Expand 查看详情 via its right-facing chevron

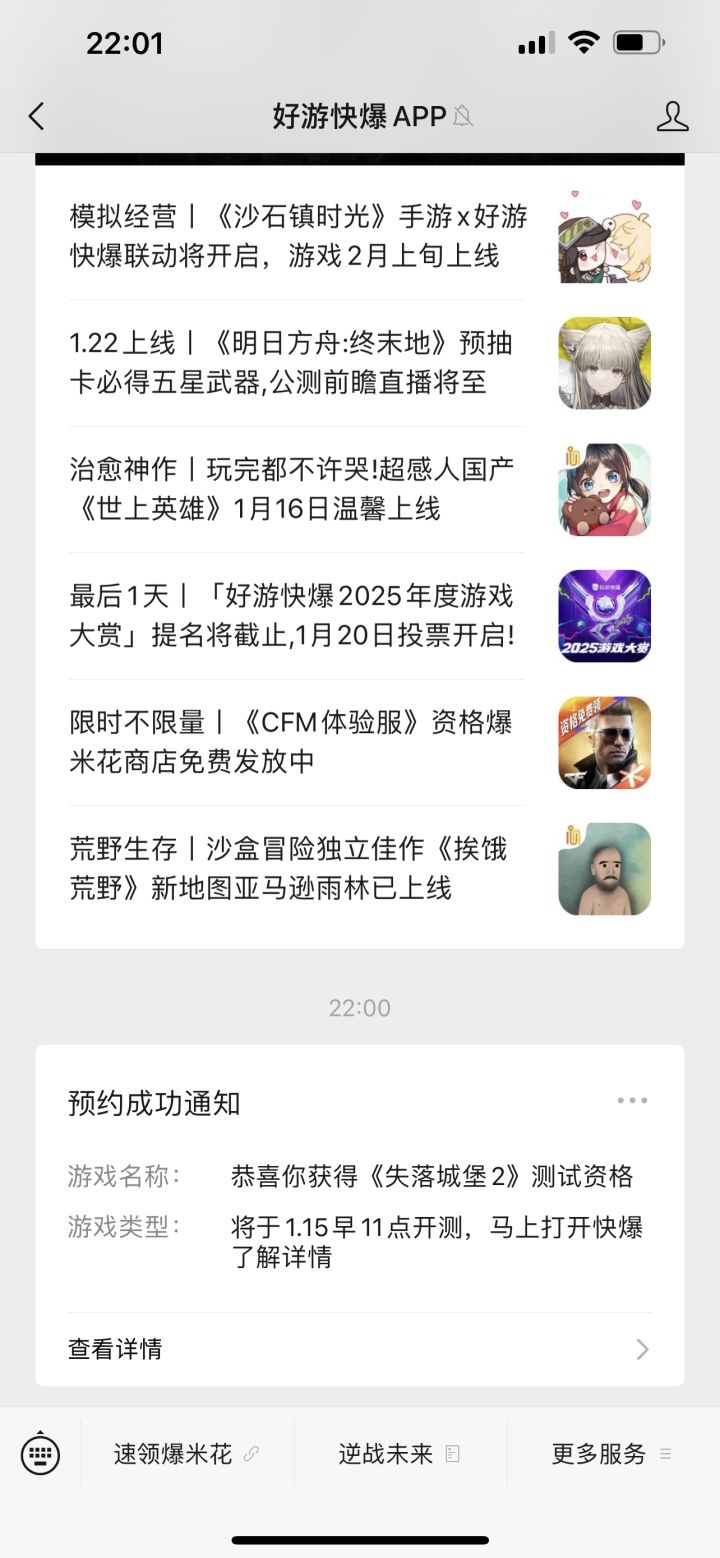coord(643,1348)
